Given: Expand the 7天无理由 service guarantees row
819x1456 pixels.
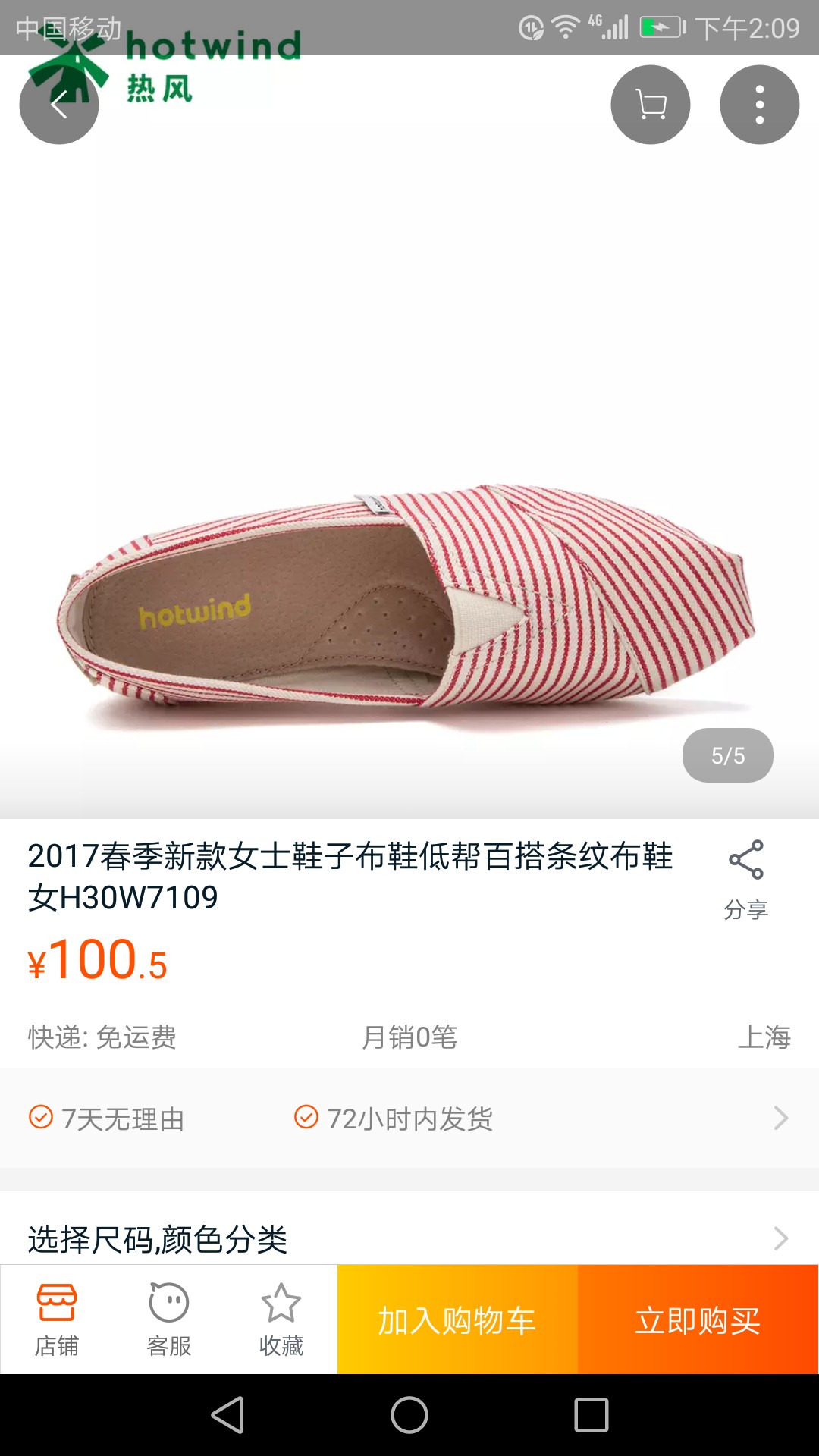Looking at the screenshot, I should point(409,1119).
